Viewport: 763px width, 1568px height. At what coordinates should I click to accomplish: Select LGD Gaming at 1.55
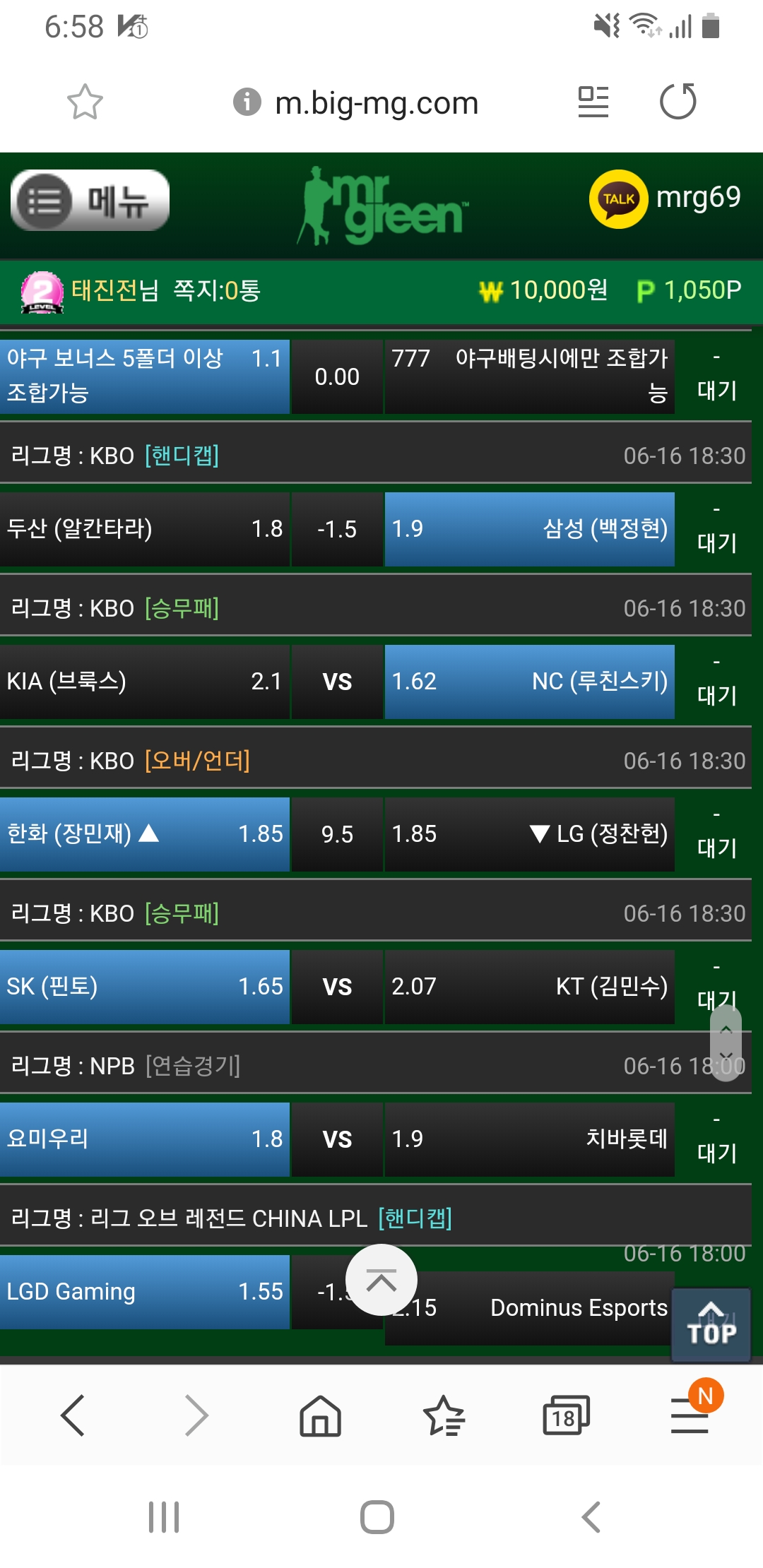144,1292
